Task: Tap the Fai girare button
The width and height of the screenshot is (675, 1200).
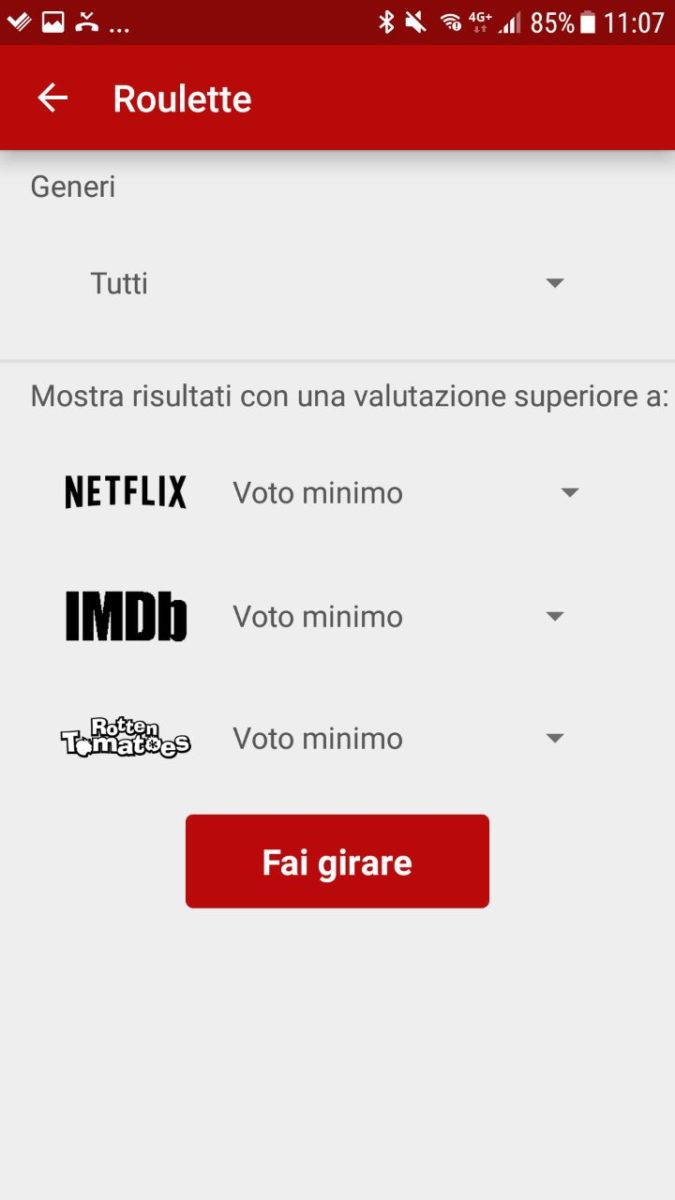Action: pyautogui.click(x=337, y=861)
